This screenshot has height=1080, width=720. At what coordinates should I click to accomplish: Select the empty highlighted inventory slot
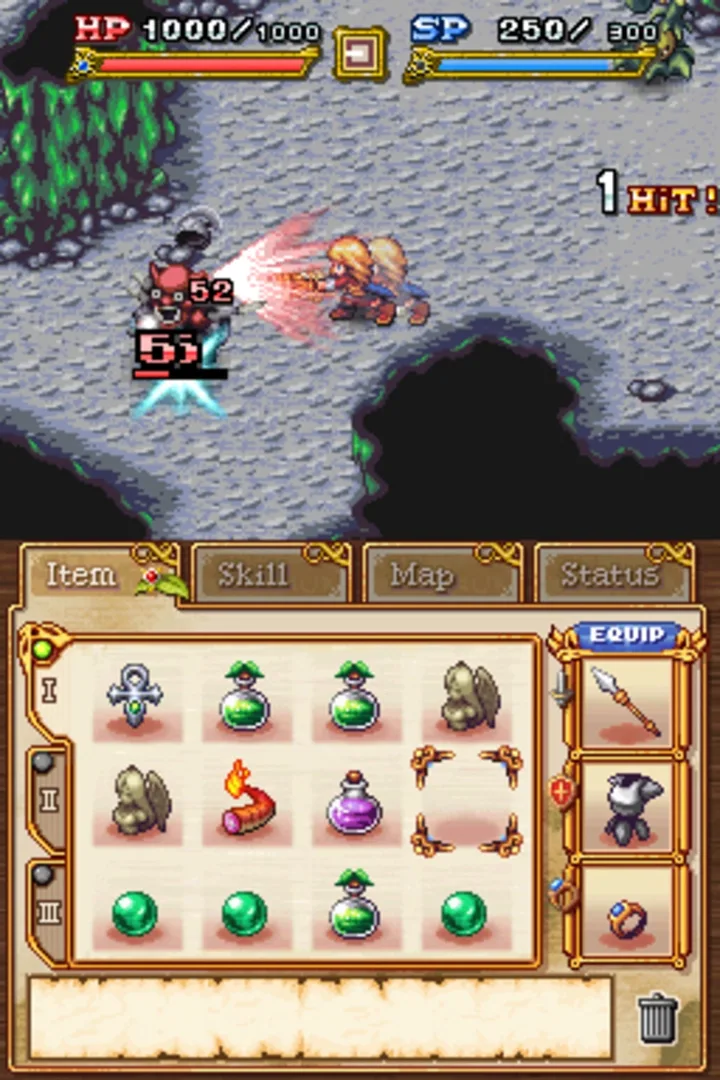click(465, 800)
